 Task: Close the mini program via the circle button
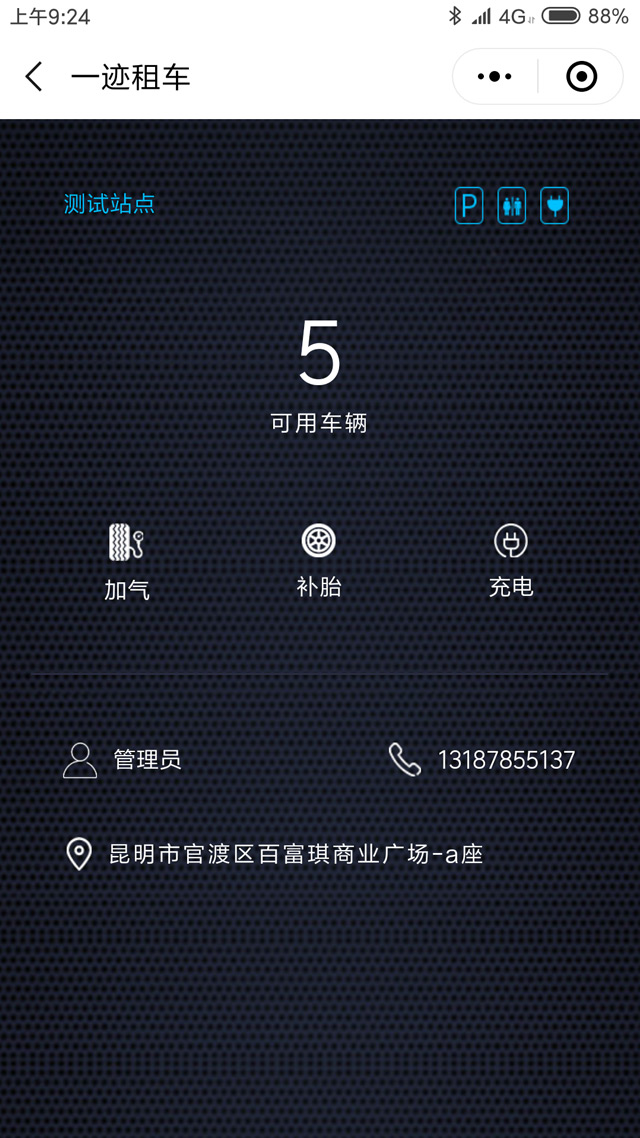[x=581, y=77]
